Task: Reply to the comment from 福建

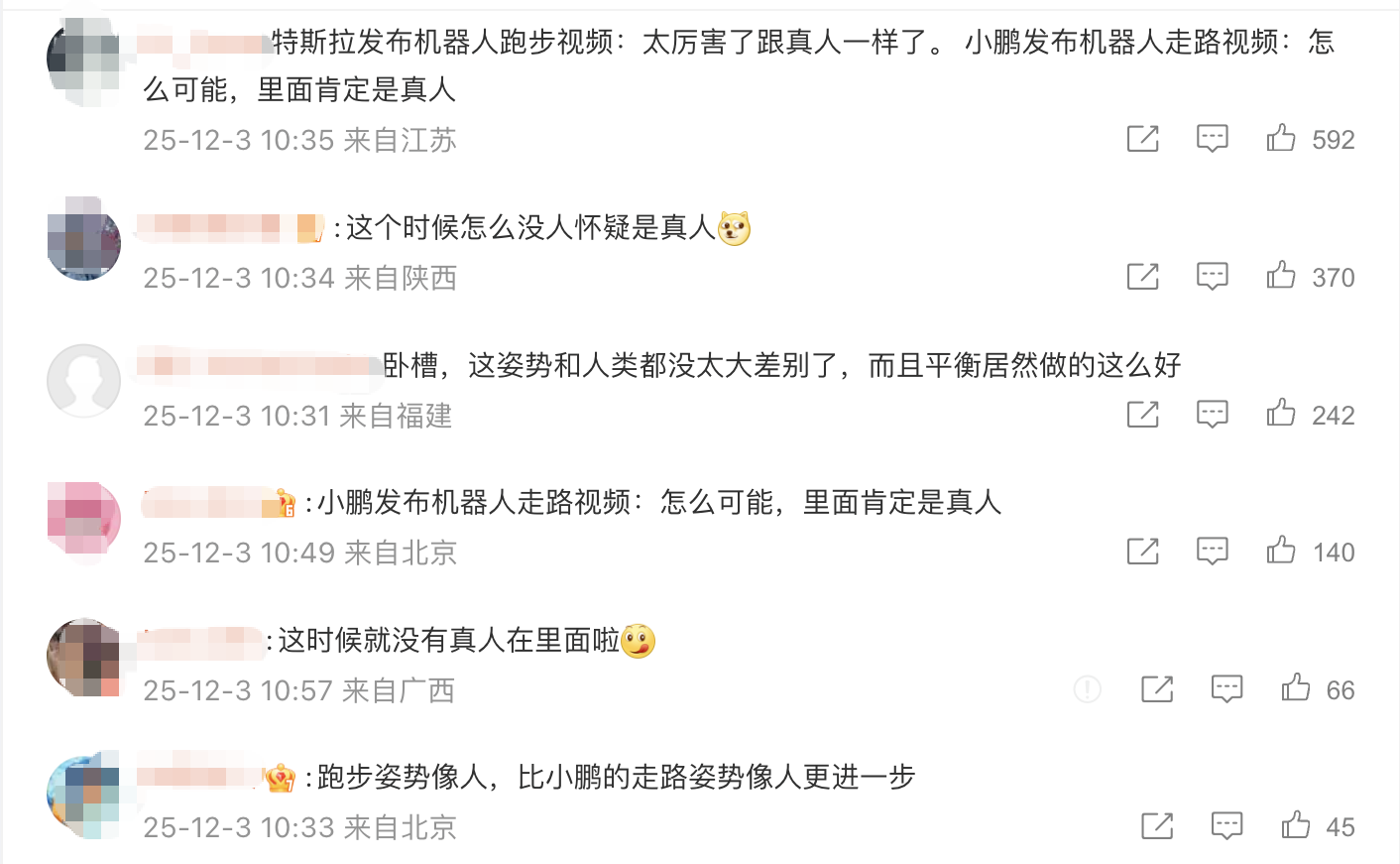Action: (x=1212, y=415)
